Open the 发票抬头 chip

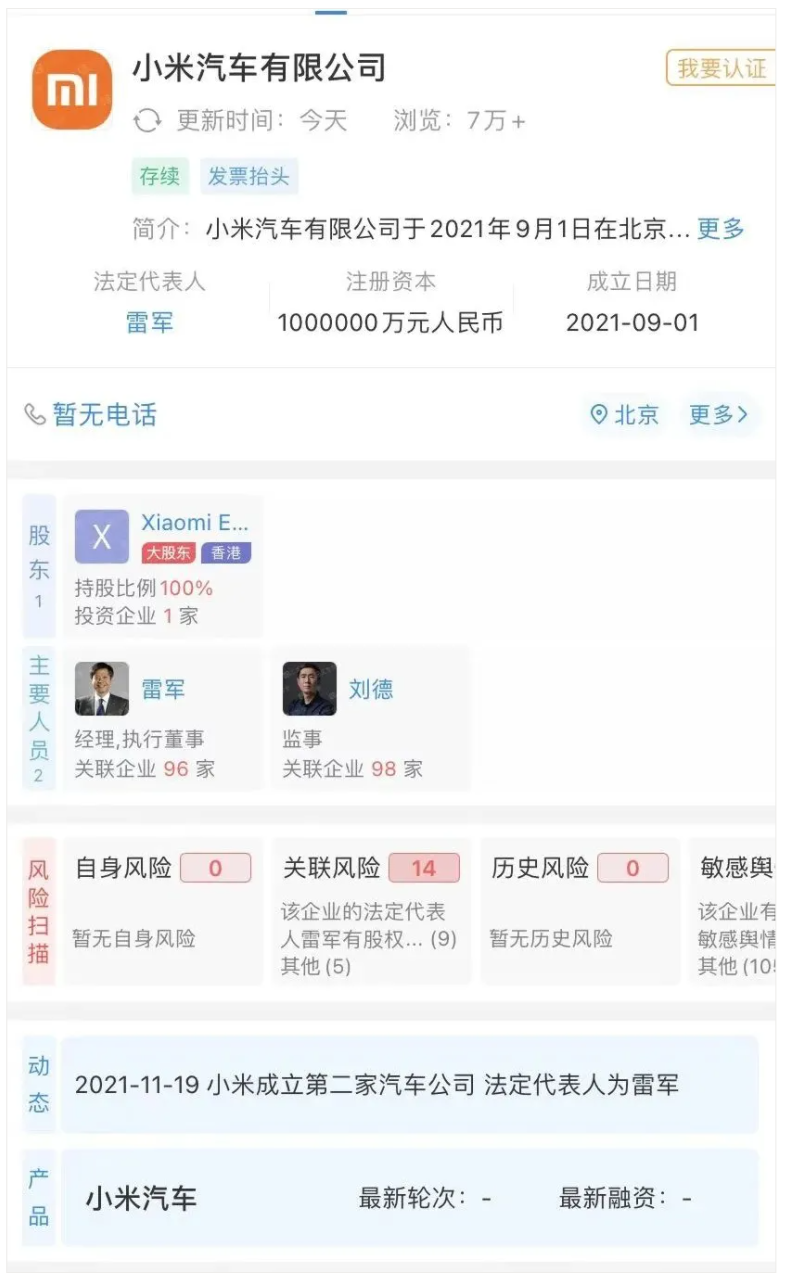point(249,177)
